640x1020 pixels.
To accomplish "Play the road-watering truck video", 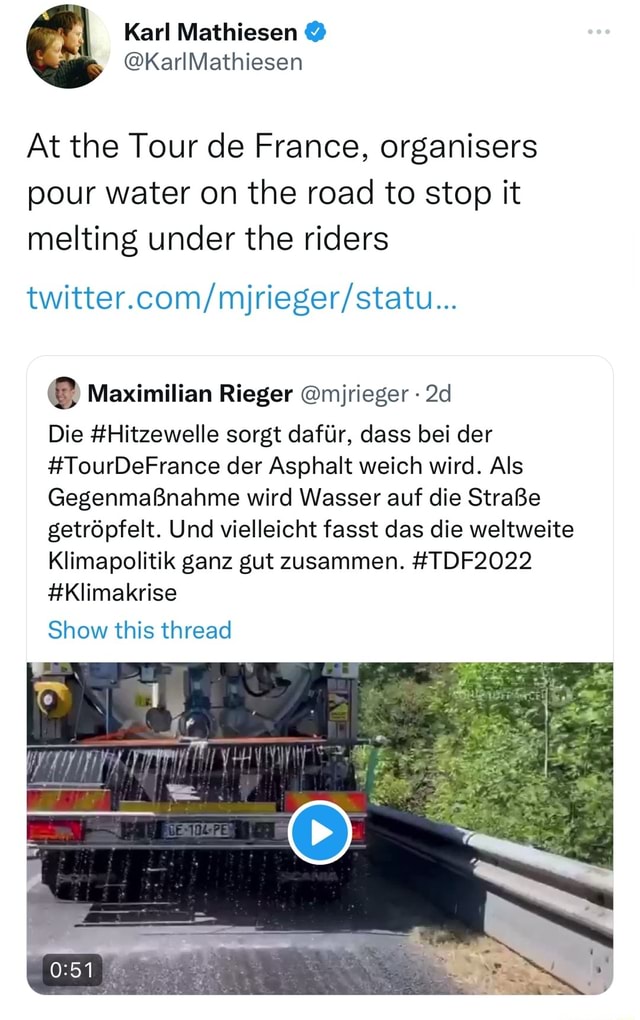I will 319,832.
